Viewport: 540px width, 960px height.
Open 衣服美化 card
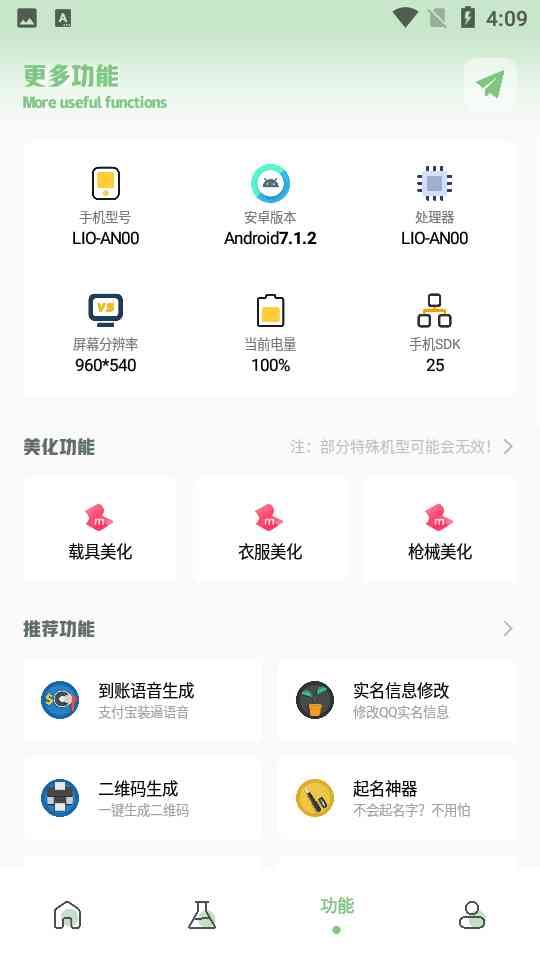270,531
